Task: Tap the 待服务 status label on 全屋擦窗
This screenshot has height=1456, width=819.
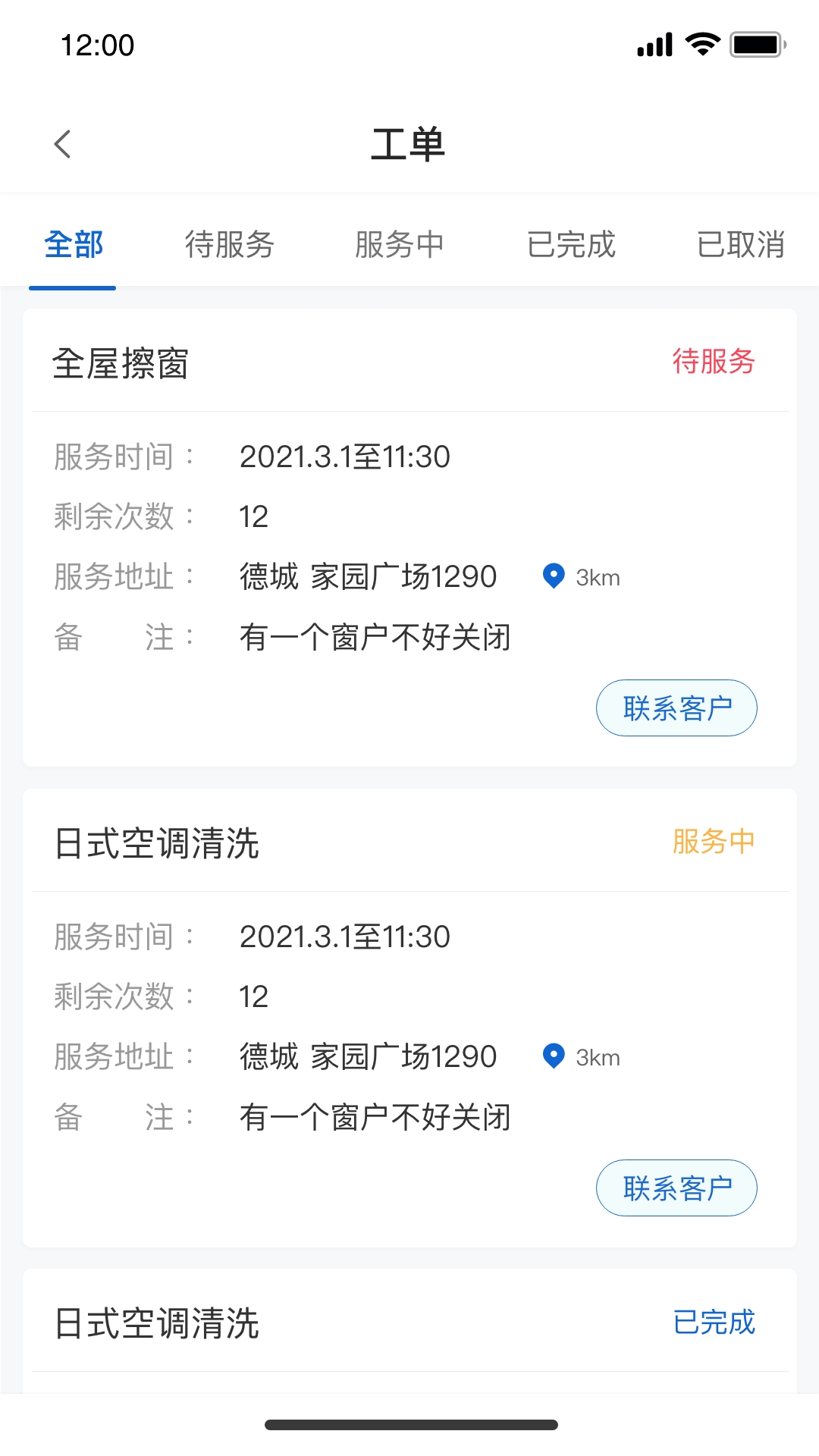Action: click(x=714, y=362)
